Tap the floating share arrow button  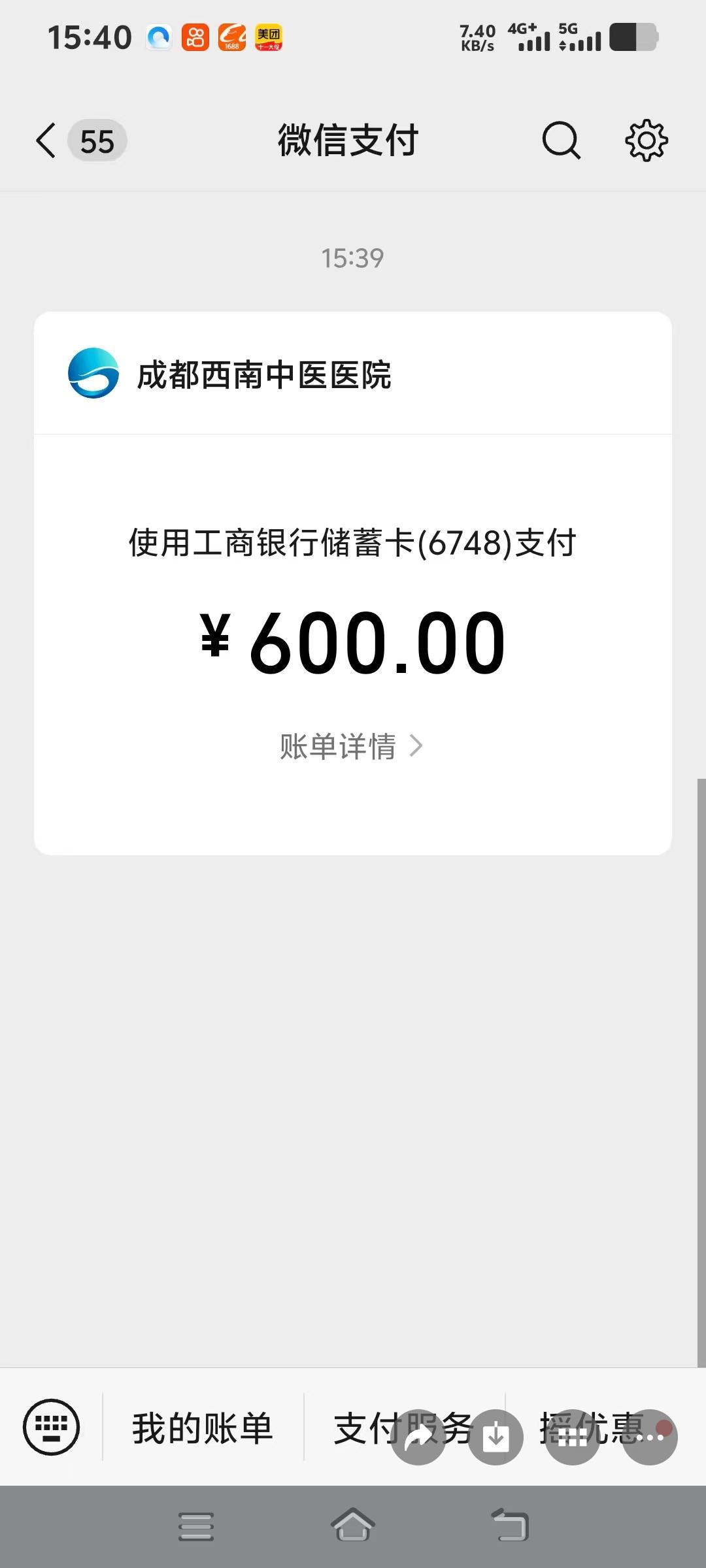pyautogui.click(x=418, y=1437)
